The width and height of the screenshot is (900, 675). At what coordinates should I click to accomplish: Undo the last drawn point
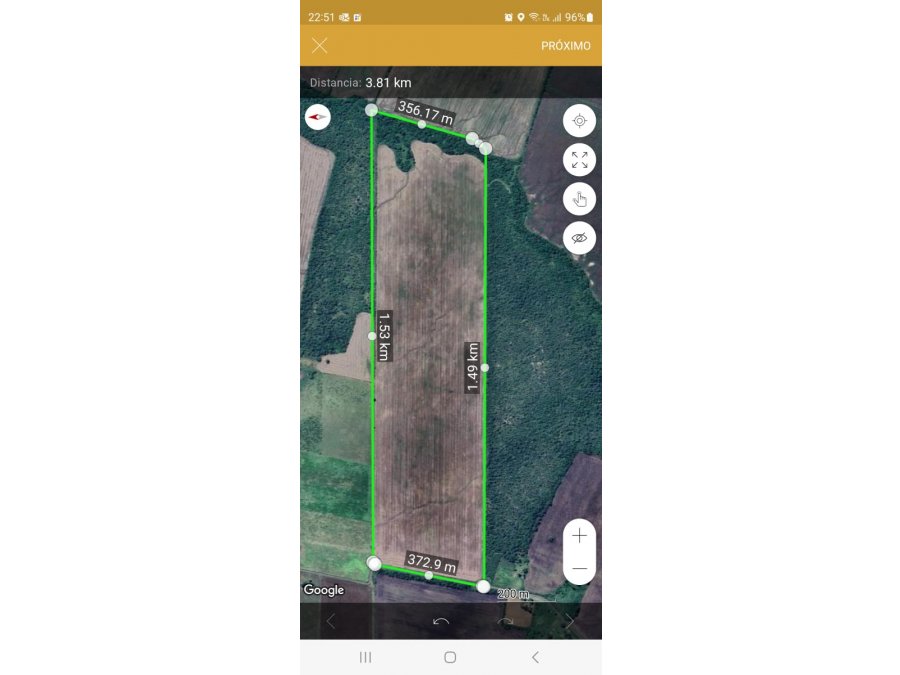coord(441,621)
